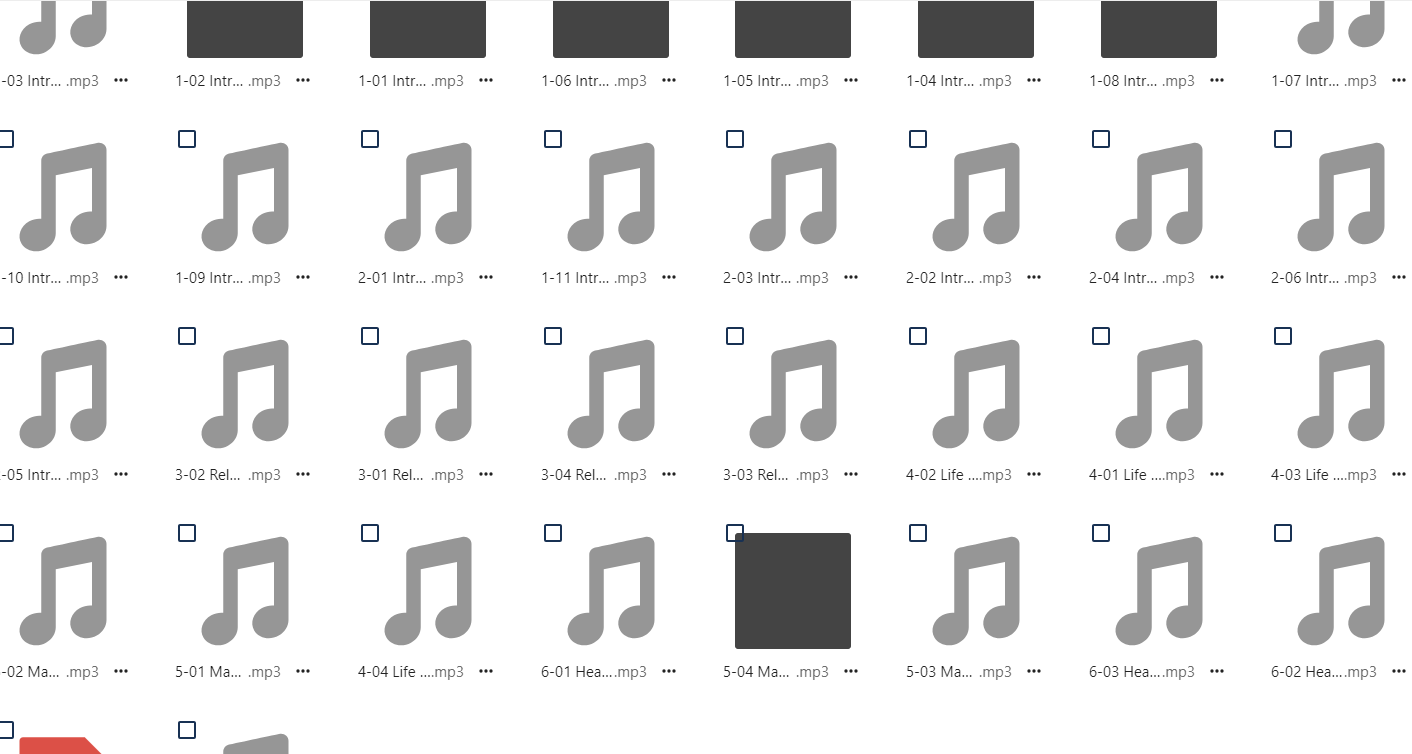Open the 2-03 Intr mp3 file
Viewport: 1412px width, 754px height.
[793, 197]
